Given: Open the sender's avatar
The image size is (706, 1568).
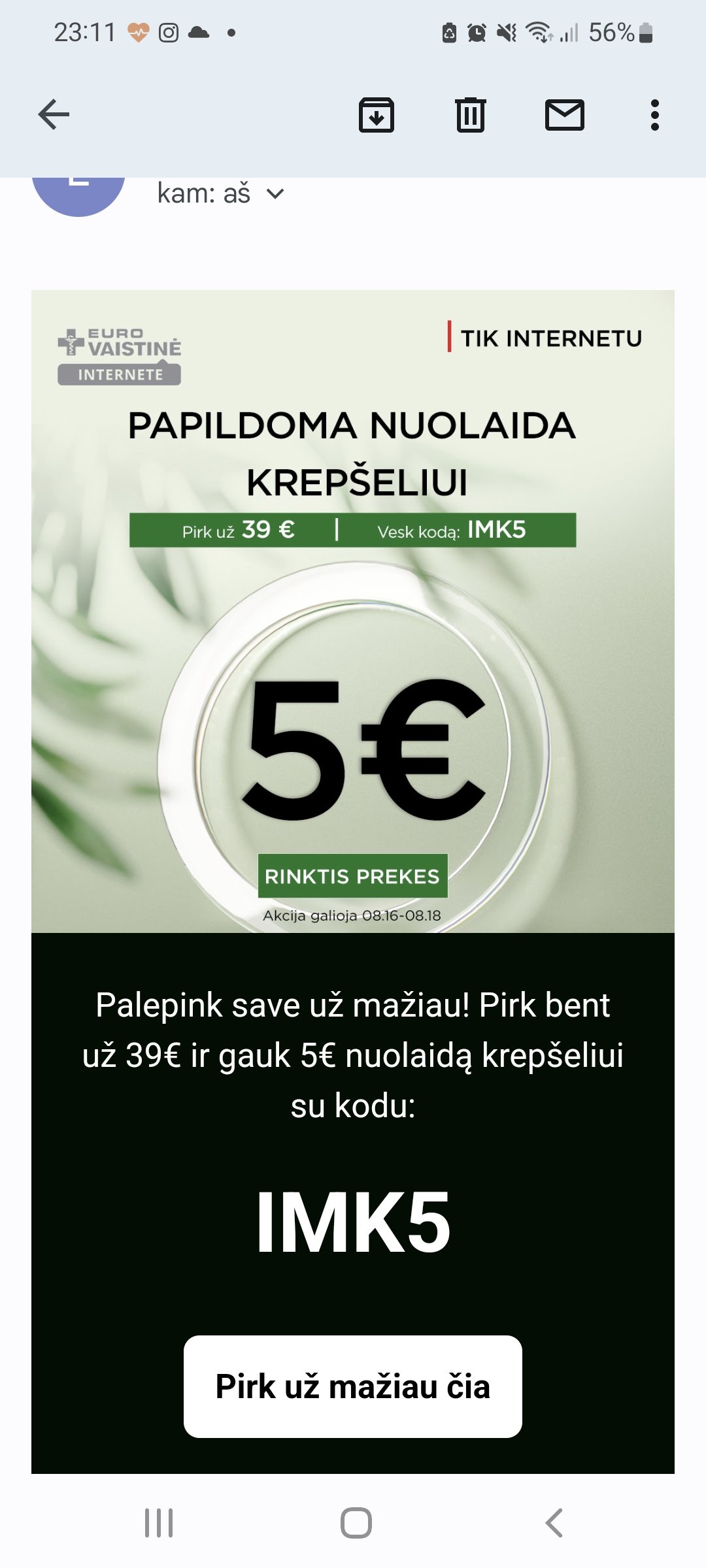Looking at the screenshot, I should [x=78, y=193].
